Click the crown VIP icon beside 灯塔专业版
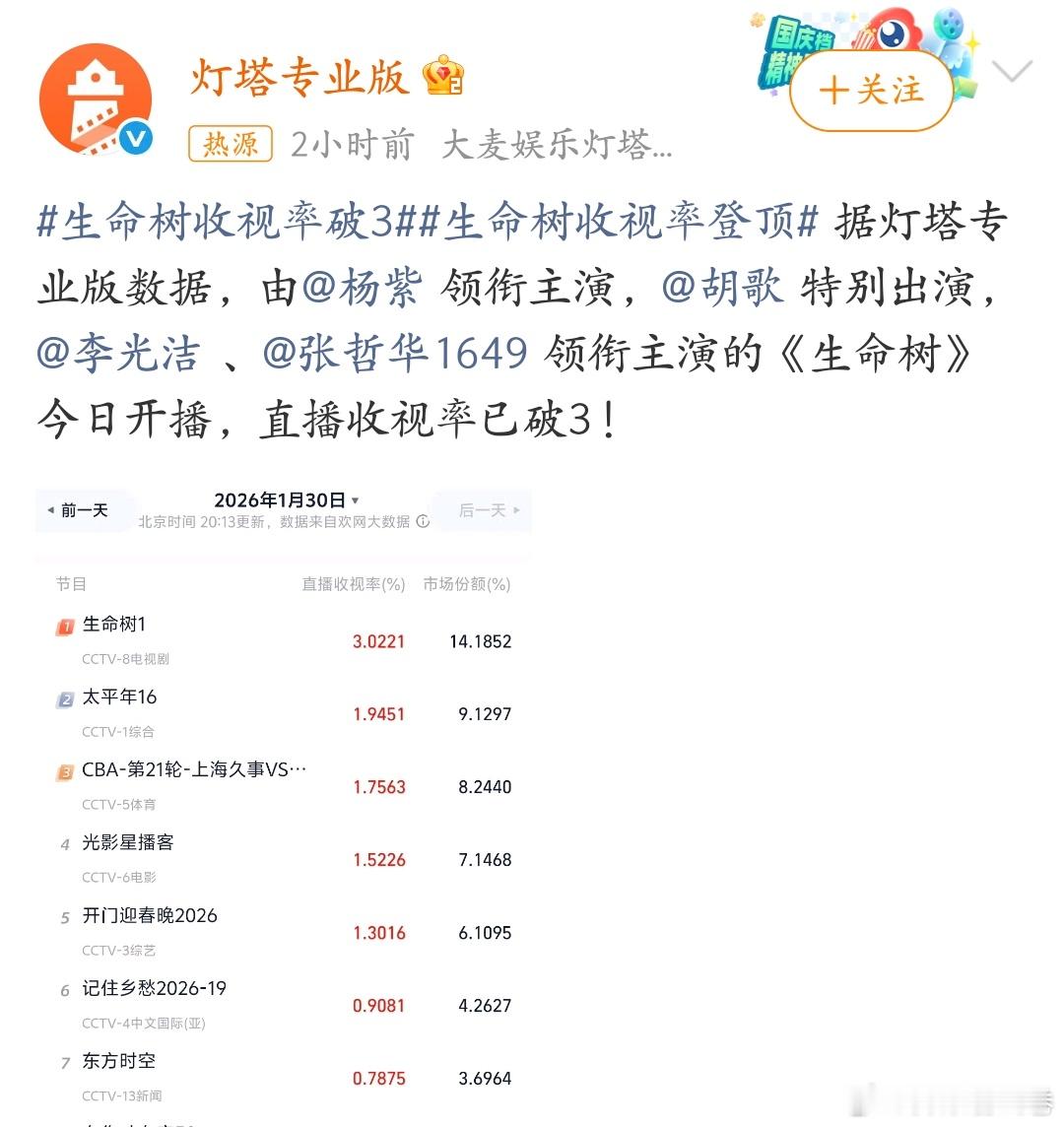Image resolution: width=1064 pixels, height=1127 pixels. point(444,77)
